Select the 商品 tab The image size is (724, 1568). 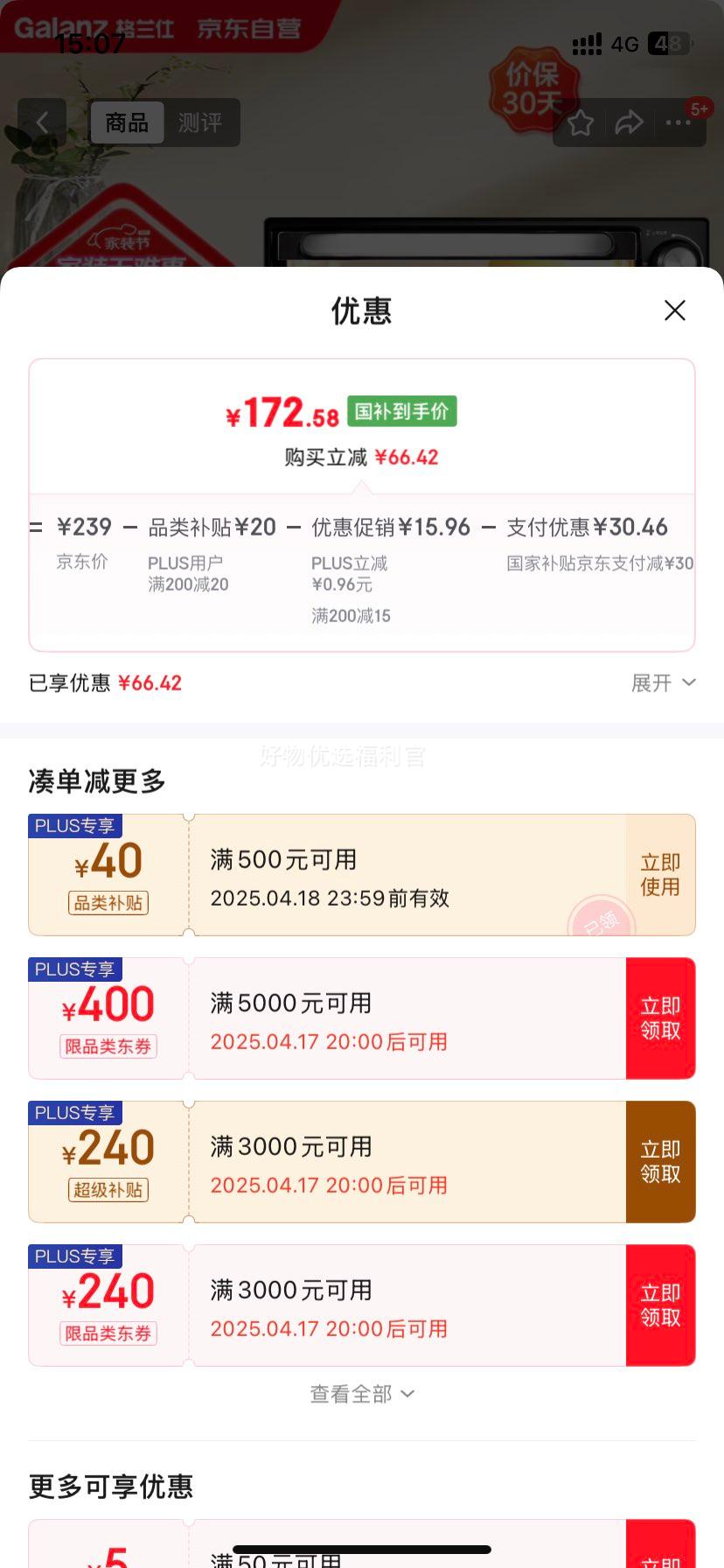click(127, 122)
